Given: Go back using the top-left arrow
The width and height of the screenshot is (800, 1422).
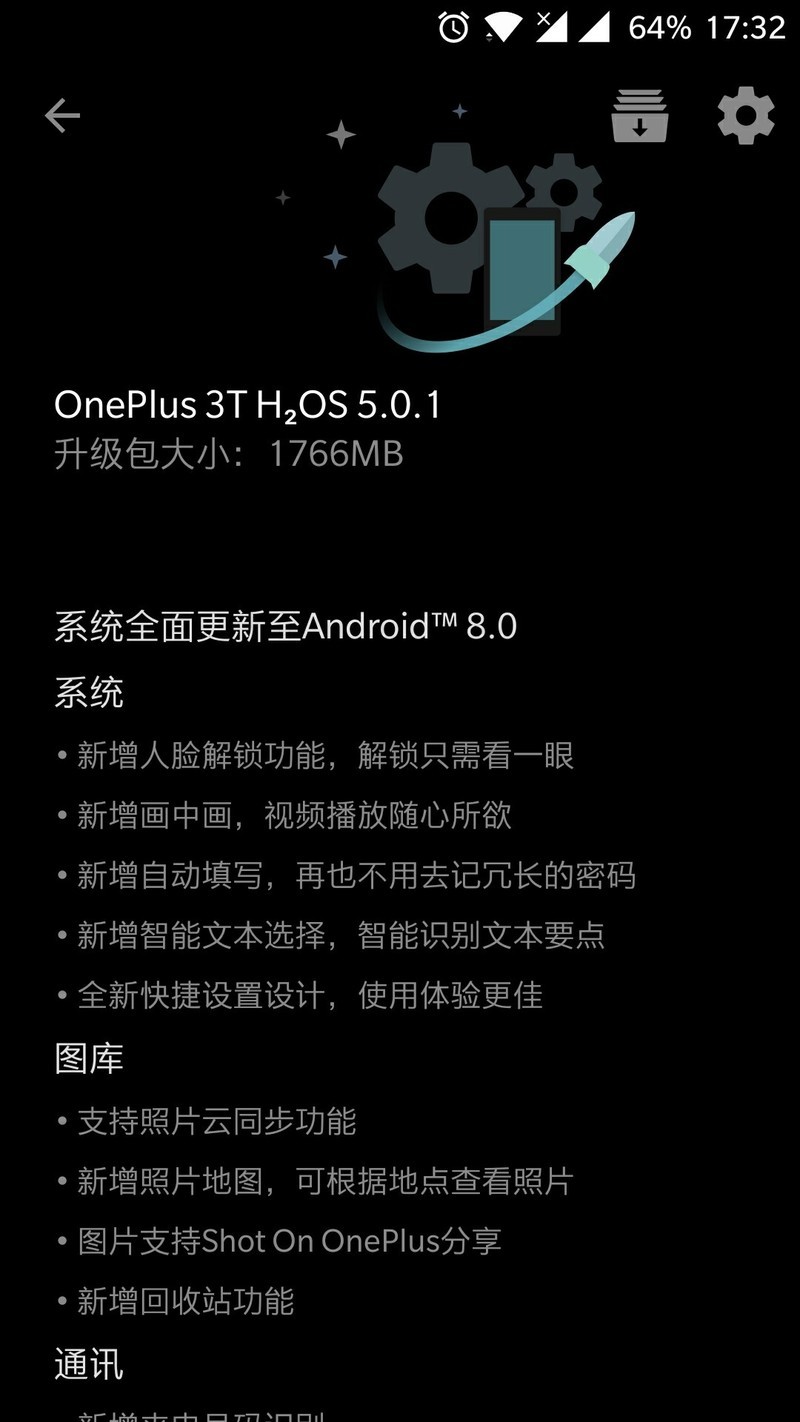Looking at the screenshot, I should 62,116.
